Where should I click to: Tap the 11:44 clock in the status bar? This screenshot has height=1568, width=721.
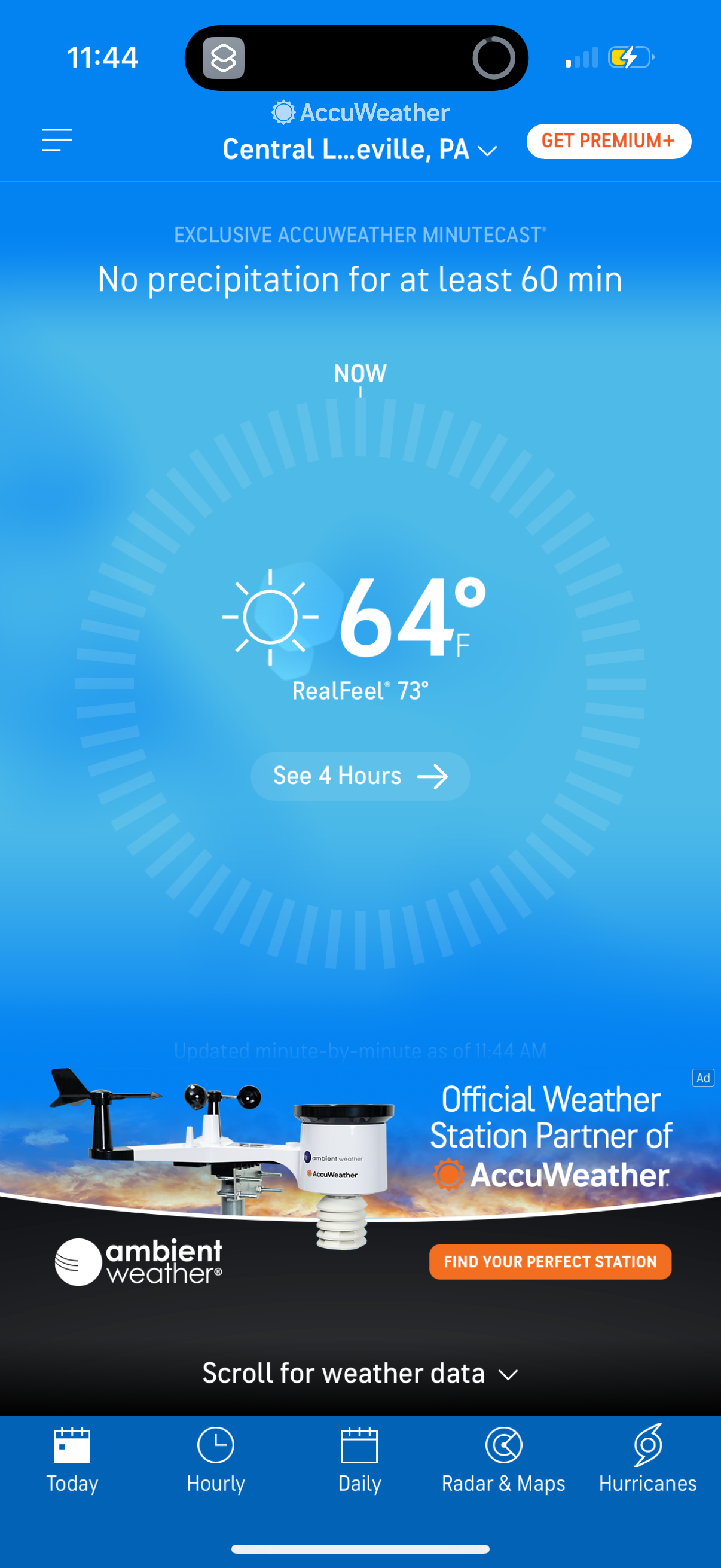coord(102,57)
